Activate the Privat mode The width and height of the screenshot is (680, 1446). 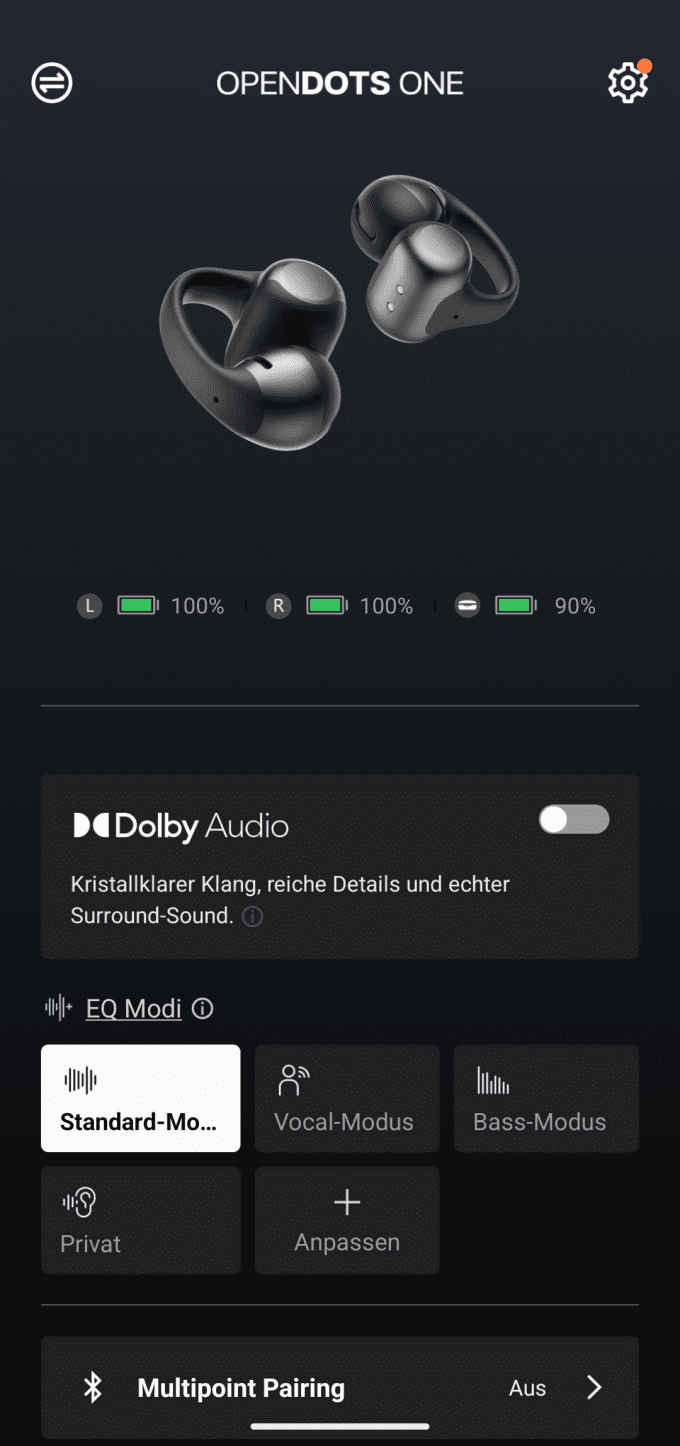[140, 1220]
